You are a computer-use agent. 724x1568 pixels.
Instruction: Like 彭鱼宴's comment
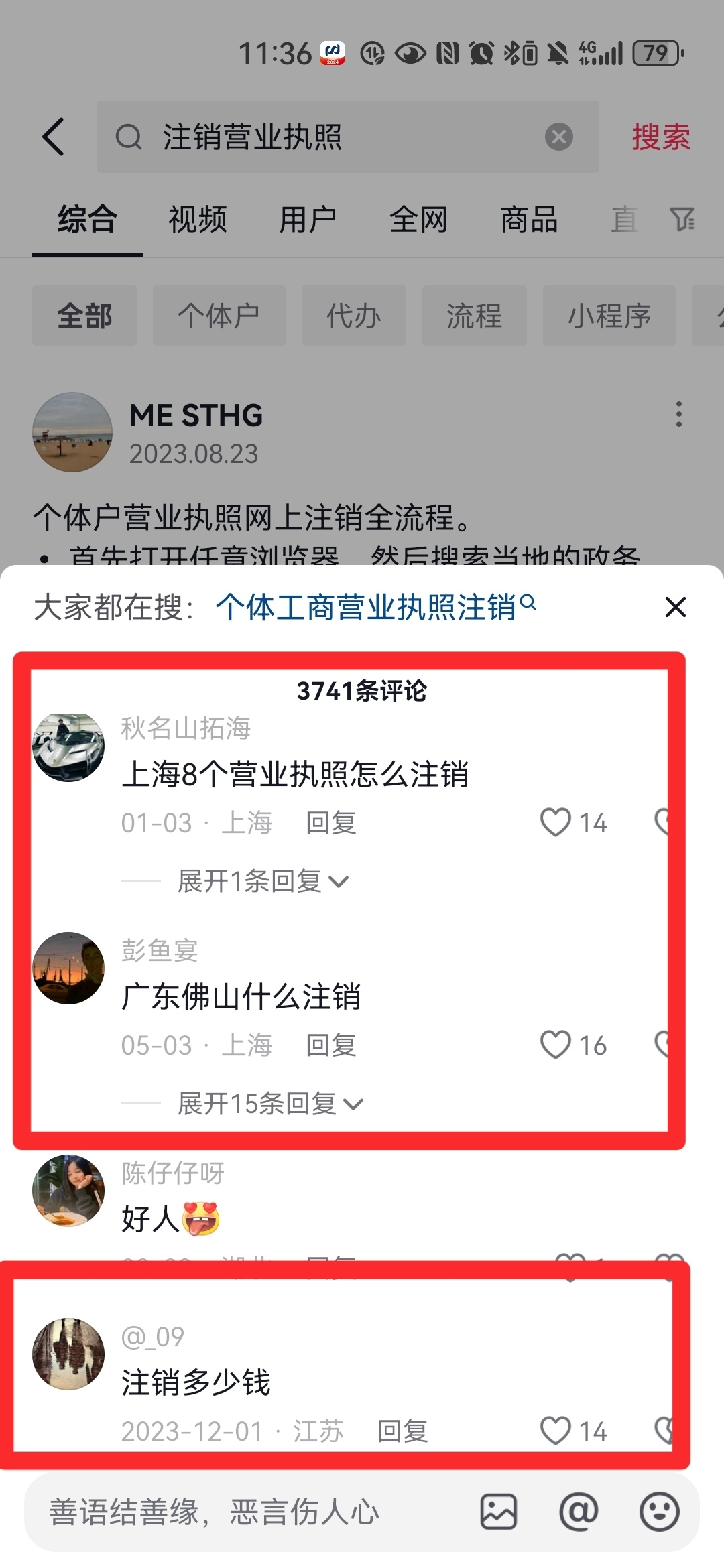pyautogui.click(x=556, y=1045)
